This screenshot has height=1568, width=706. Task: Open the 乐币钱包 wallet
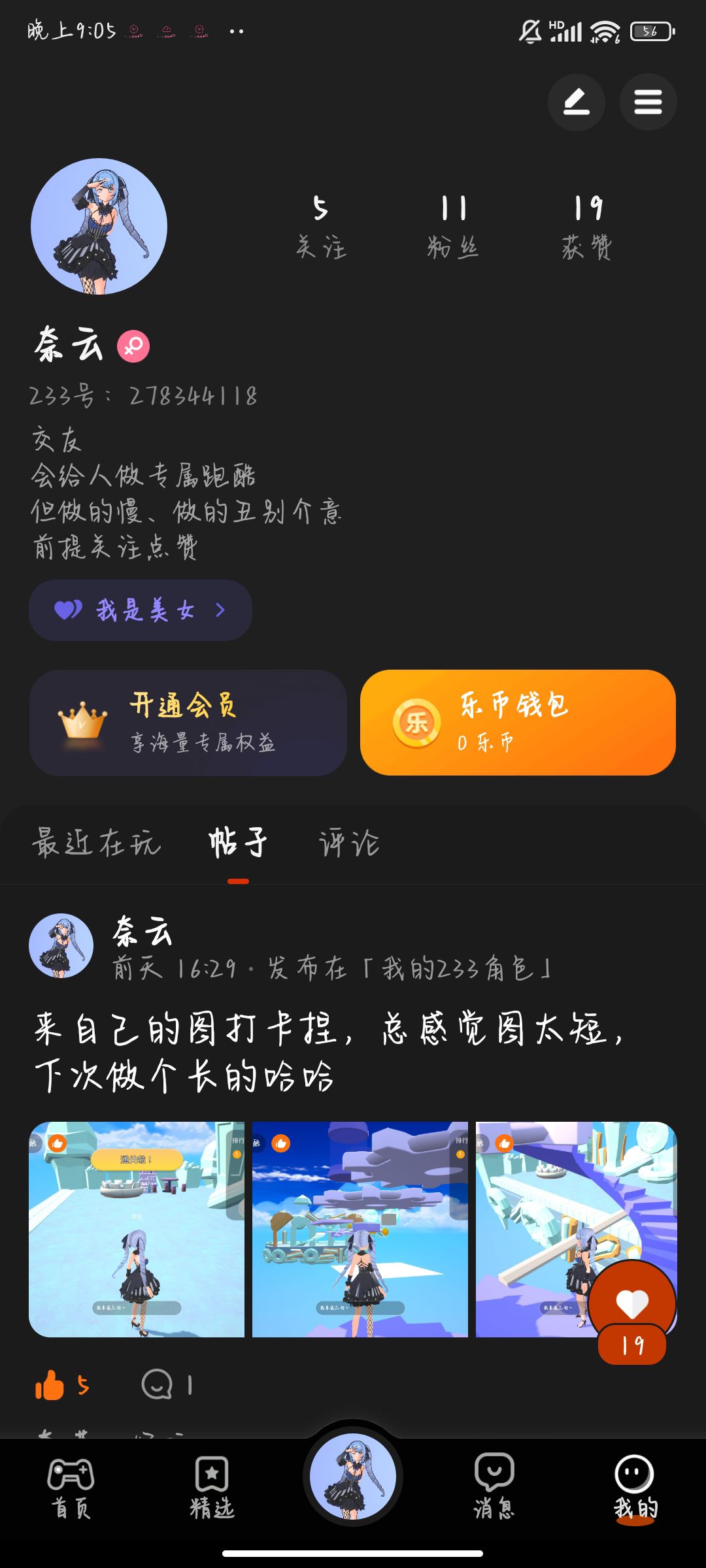click(x=518, y=723)
